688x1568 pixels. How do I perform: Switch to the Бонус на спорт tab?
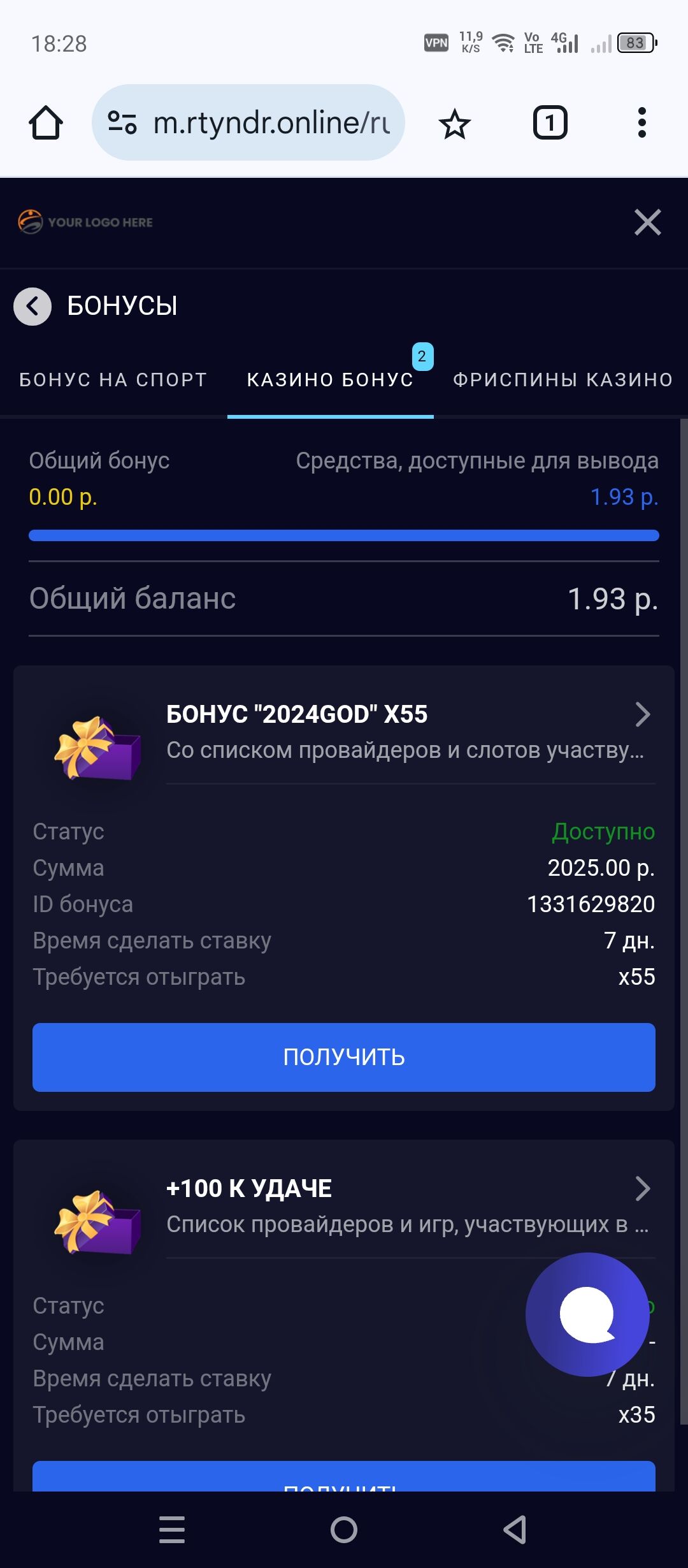click(113, 380)
